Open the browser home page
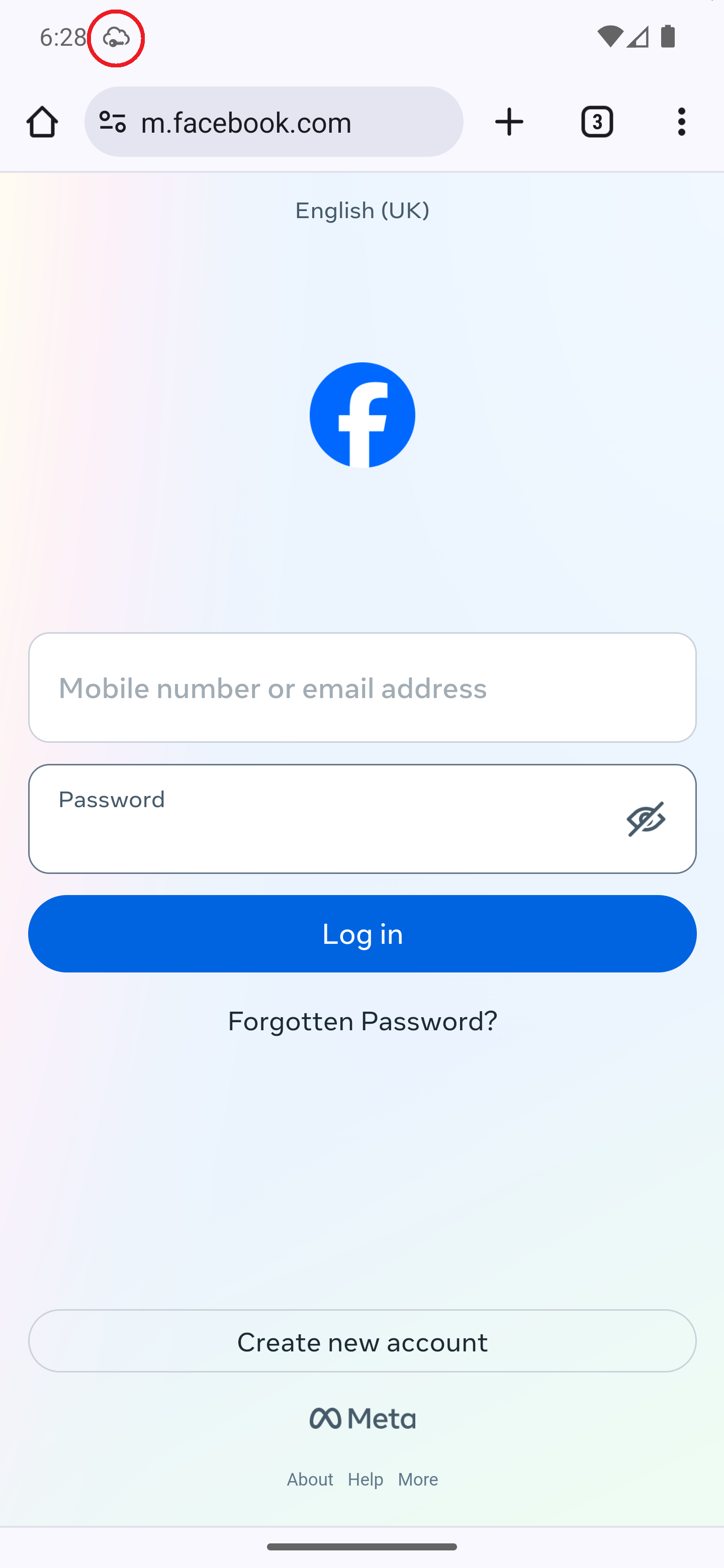Screen dimensions: 724x1568 (42, 122)
